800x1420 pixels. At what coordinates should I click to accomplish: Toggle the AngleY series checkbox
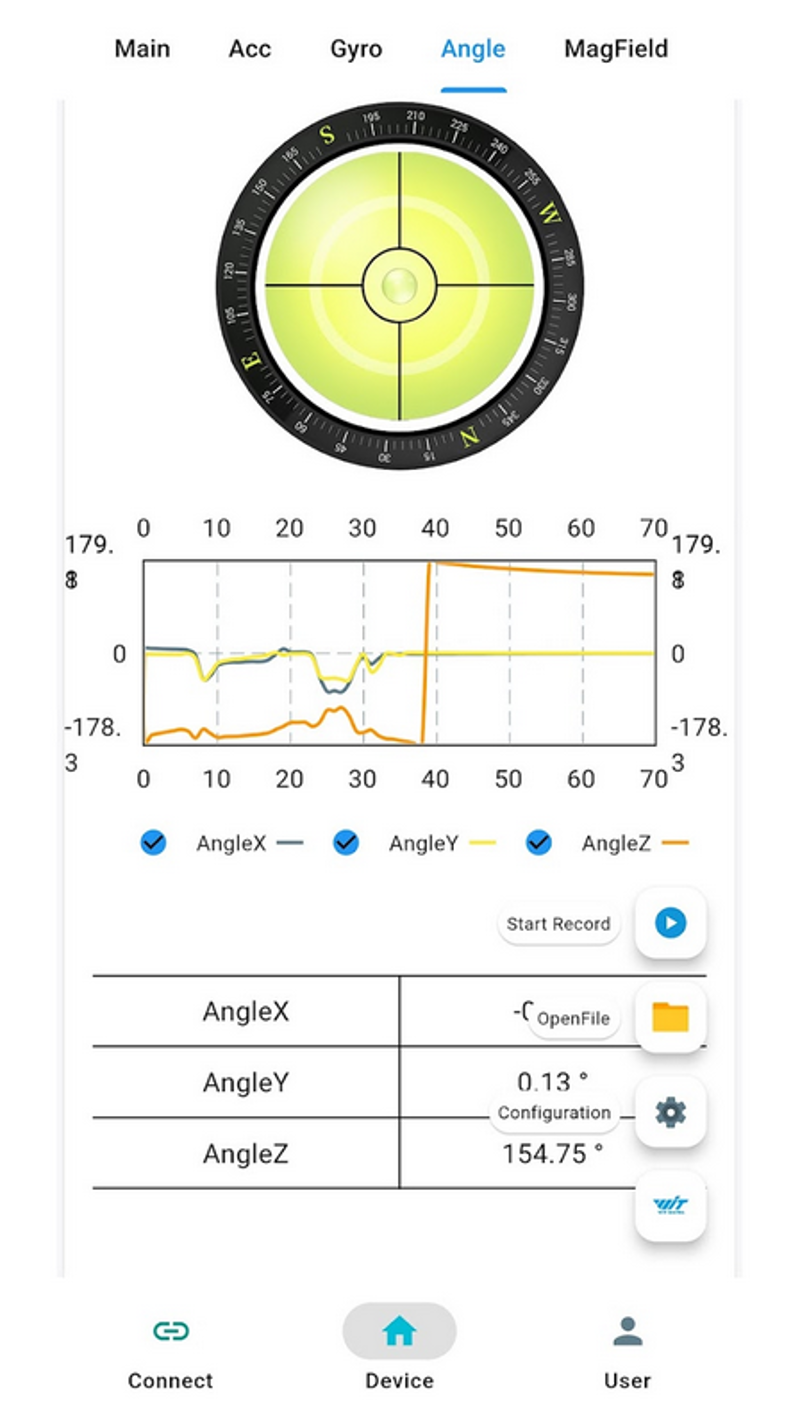click(346, 843)
